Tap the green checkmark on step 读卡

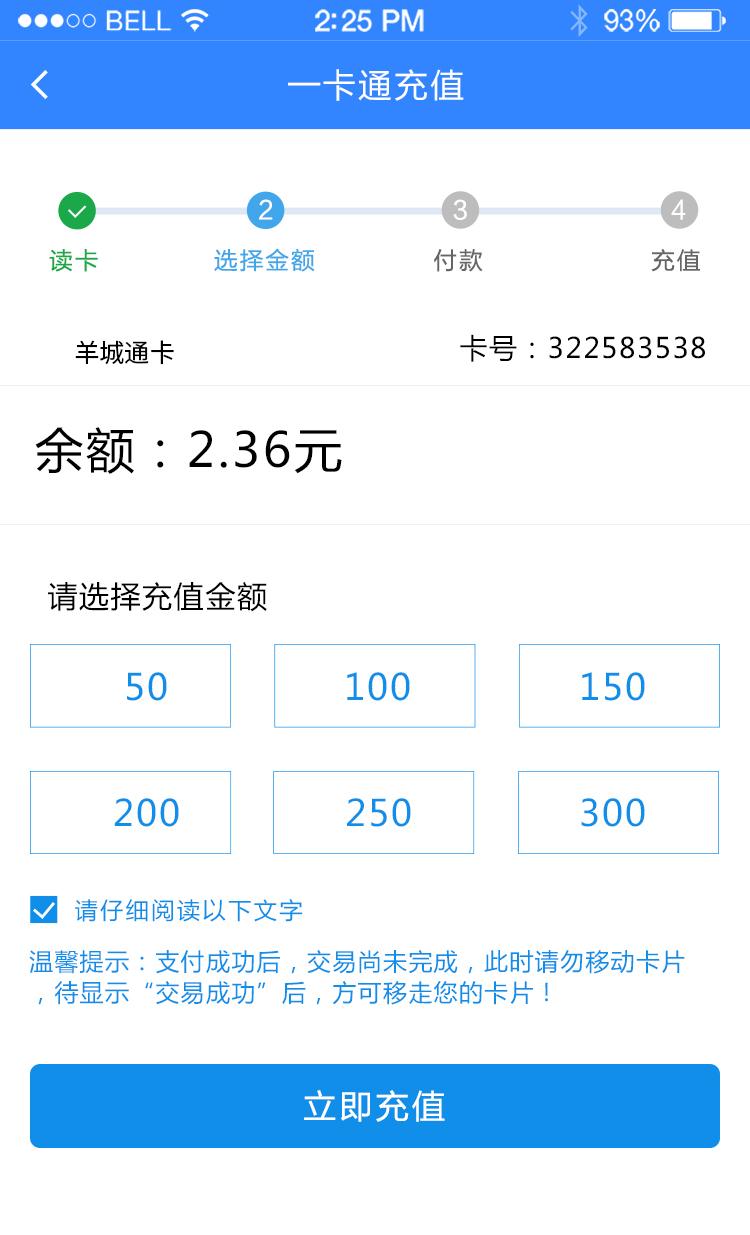coord(76,211)
